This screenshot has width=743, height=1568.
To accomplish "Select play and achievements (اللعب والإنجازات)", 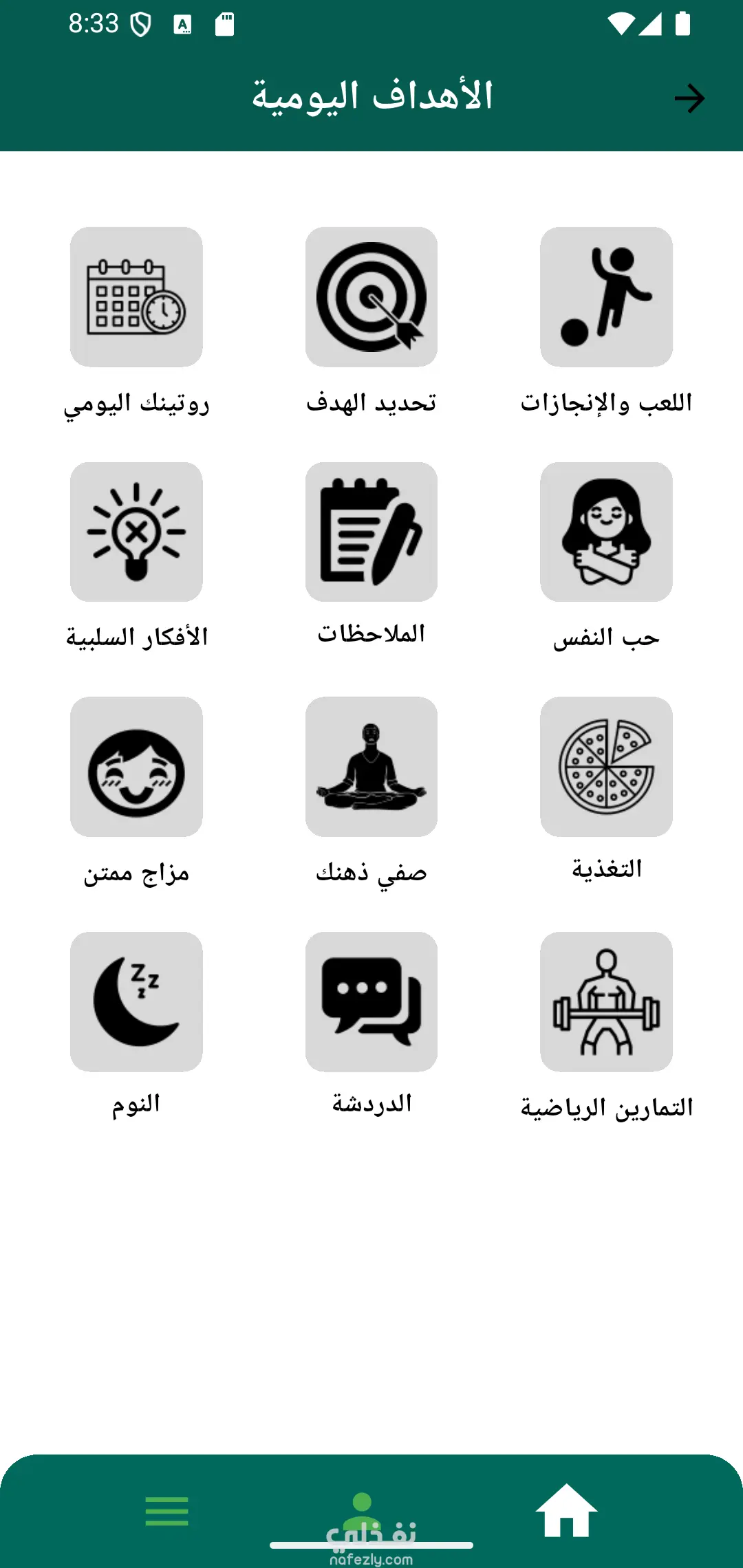I will coord(606,297).
